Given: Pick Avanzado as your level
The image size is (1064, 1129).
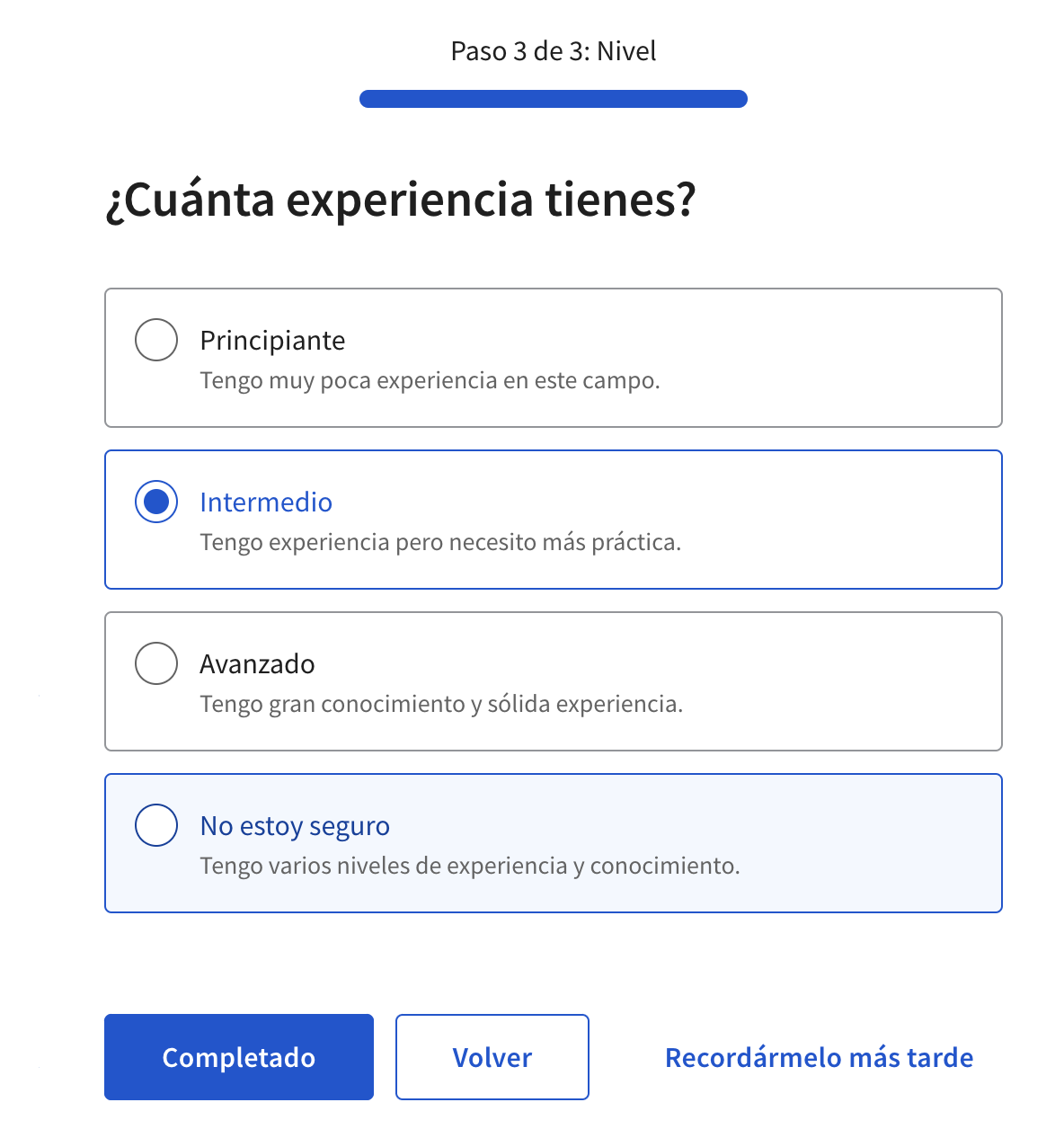Looking at the screenshot, I should (156, 664).
